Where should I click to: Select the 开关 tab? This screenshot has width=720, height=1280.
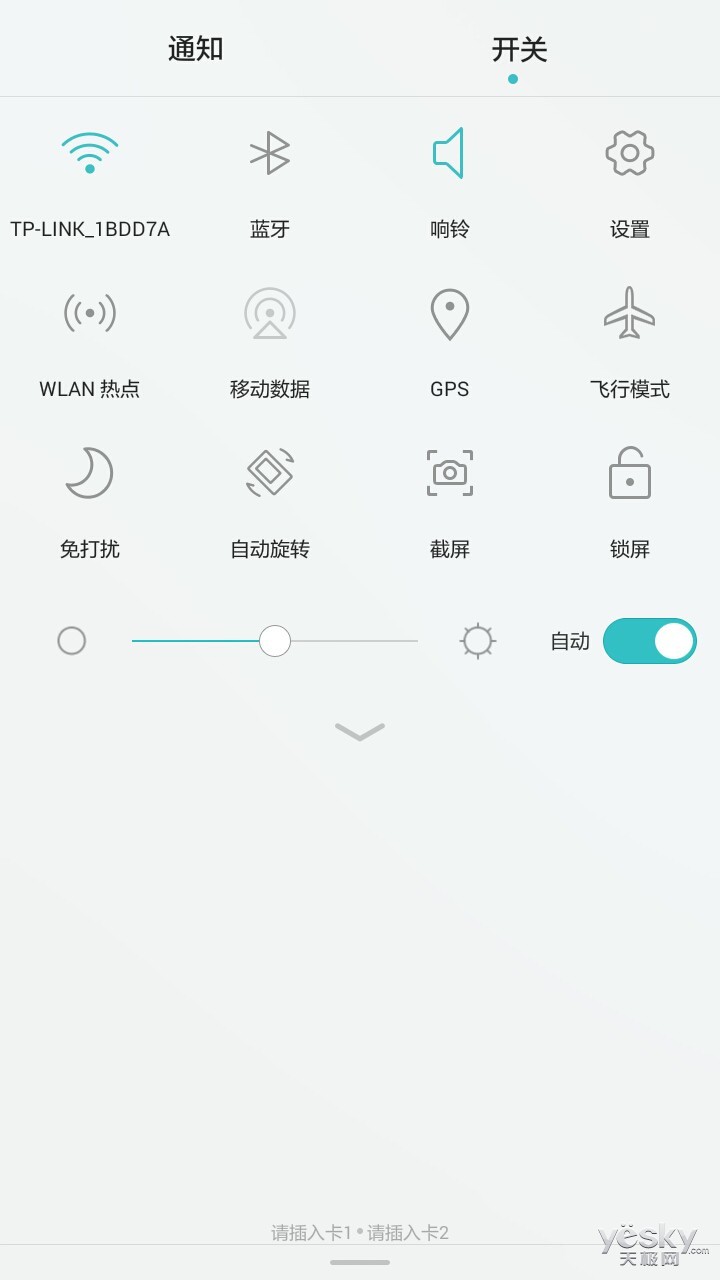[x=519, y=49]
